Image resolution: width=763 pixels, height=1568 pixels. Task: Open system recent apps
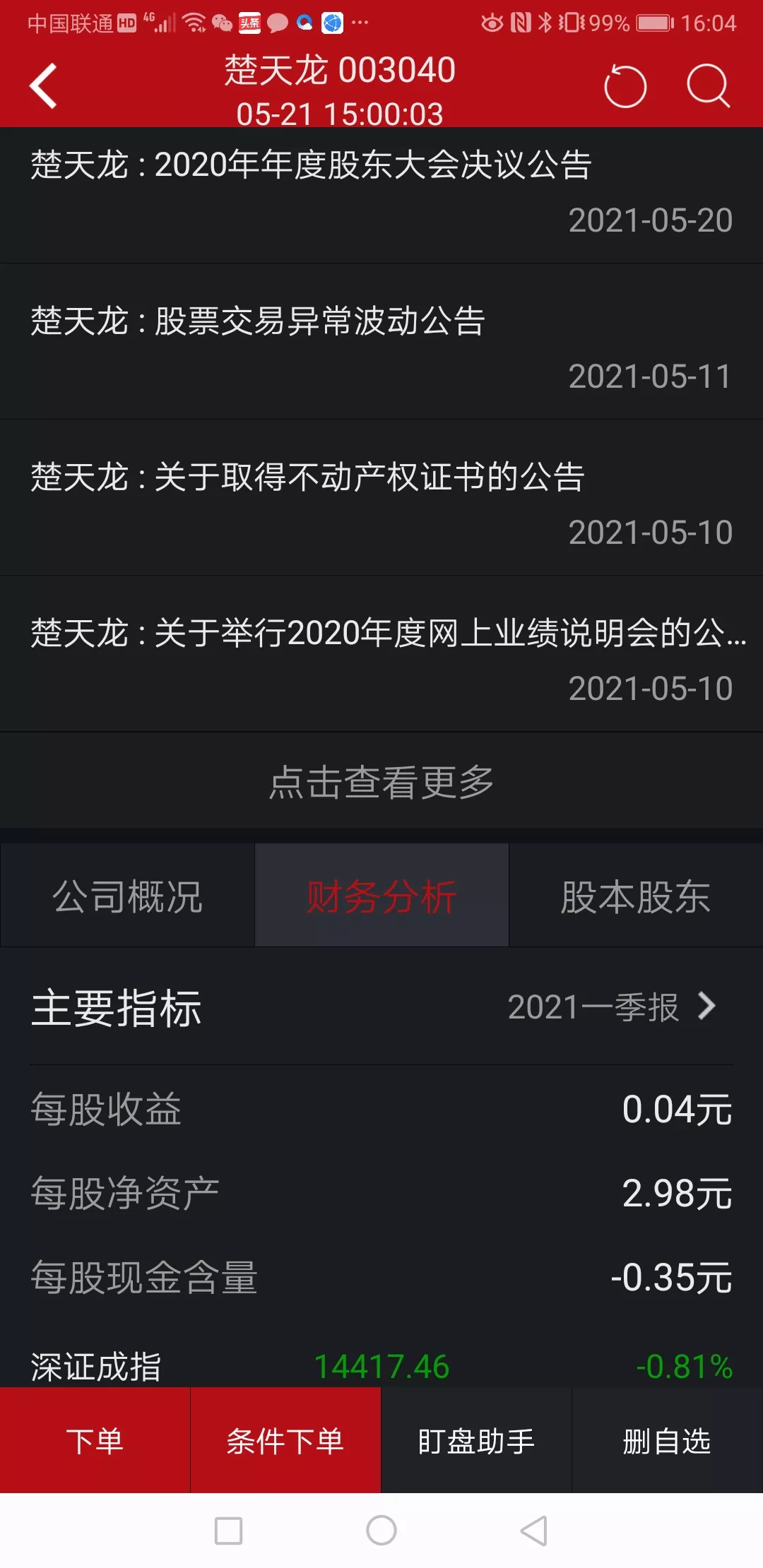228,1531
